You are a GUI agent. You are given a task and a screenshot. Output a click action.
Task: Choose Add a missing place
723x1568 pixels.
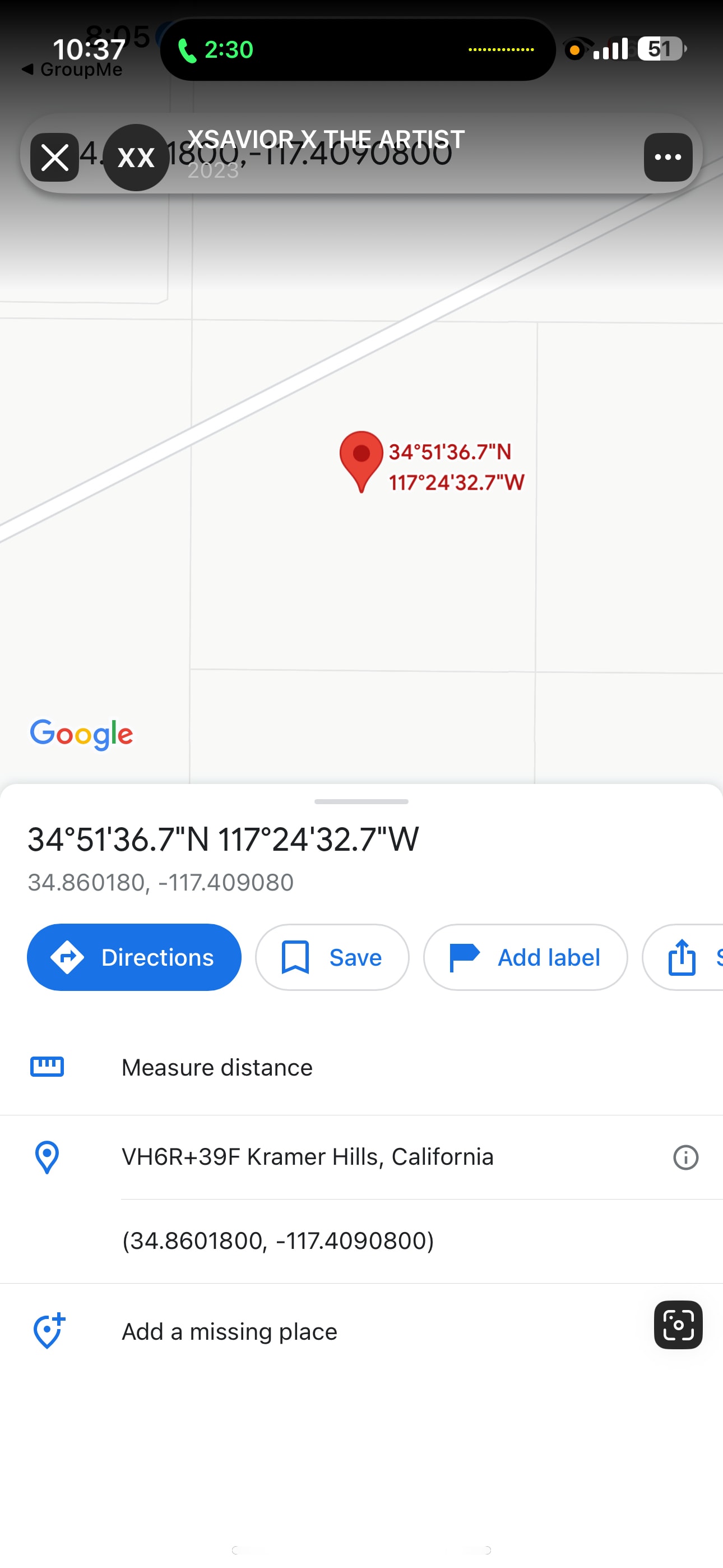(229, 1331)
